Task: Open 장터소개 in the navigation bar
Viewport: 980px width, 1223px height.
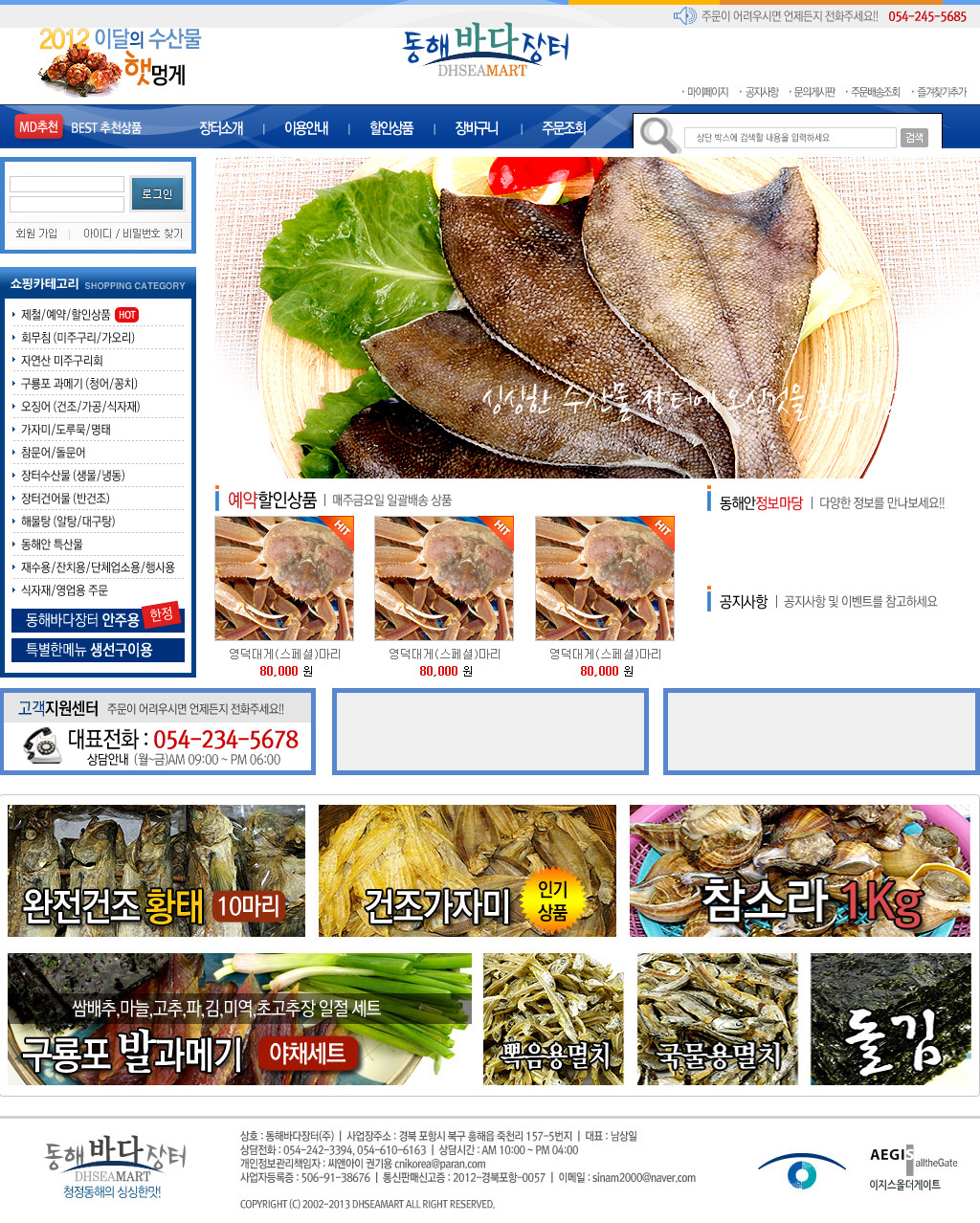Action: (221, 128)
